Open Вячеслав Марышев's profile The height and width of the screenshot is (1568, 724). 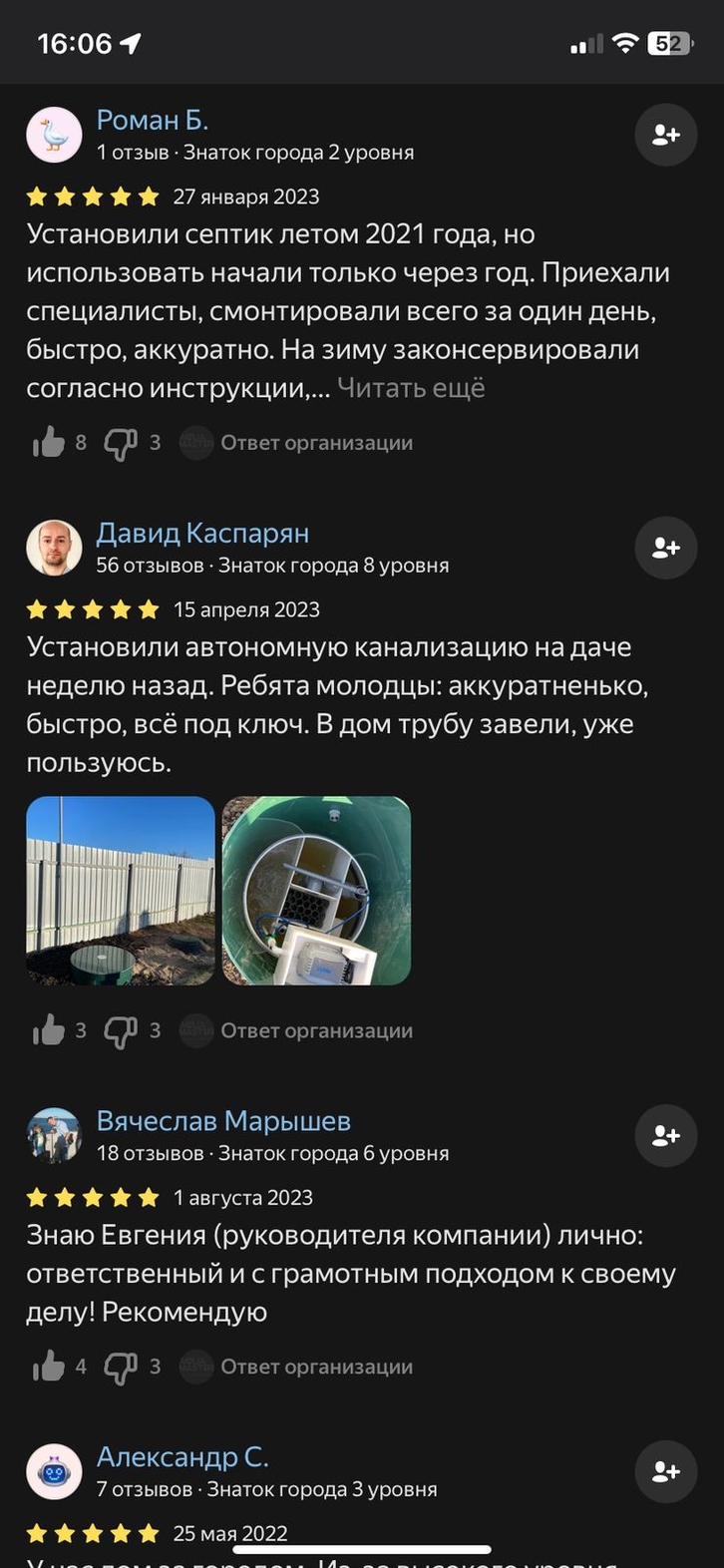223,1121
